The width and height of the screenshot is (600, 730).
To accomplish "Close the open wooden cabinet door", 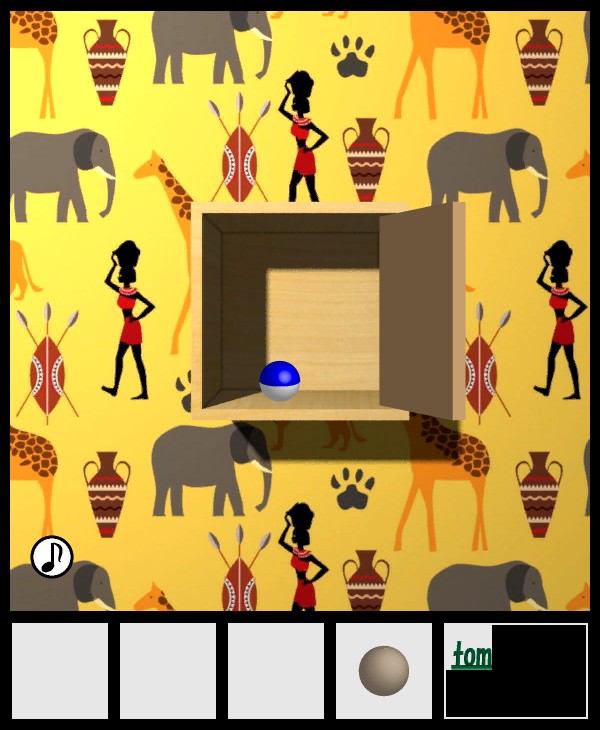I will (x=422, y=310).
